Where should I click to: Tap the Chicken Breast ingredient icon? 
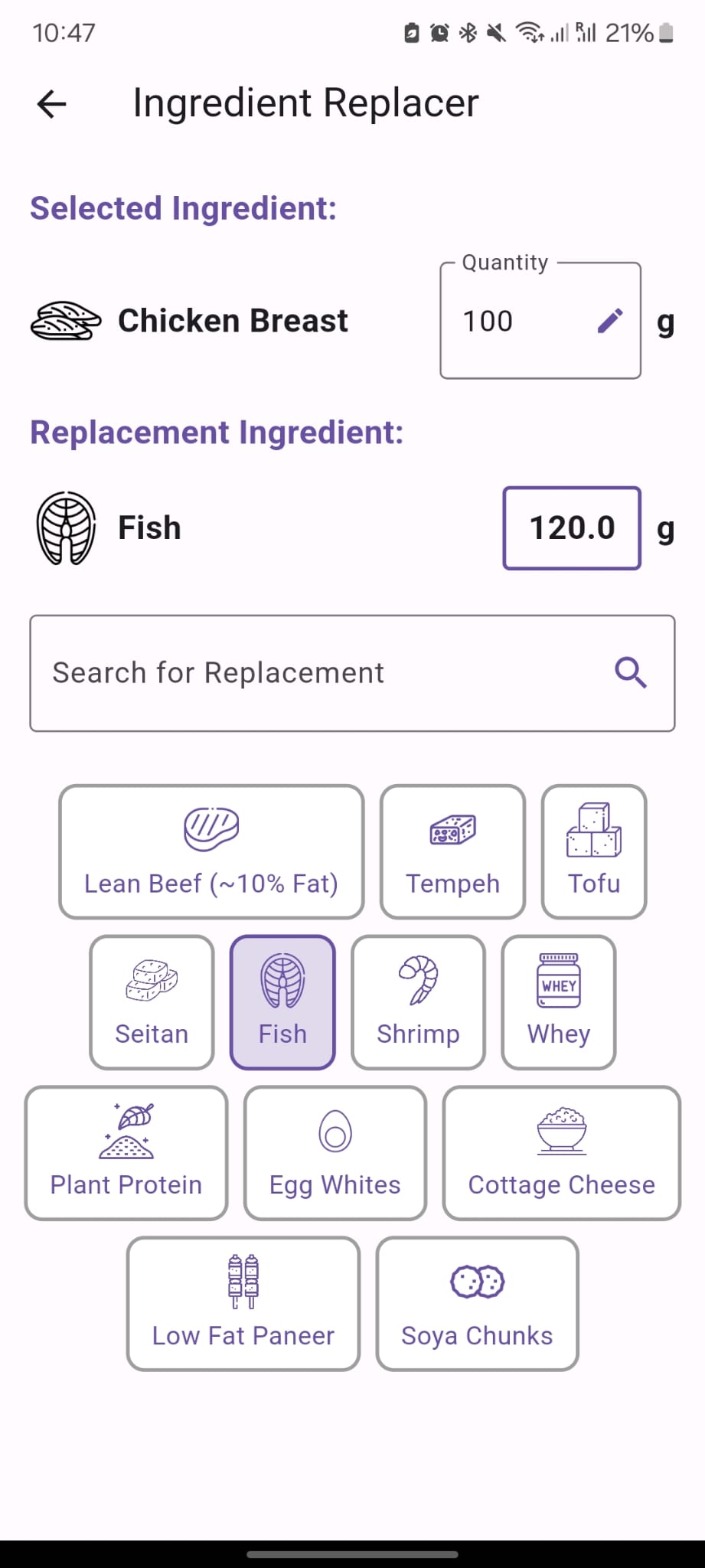(67, 321)
